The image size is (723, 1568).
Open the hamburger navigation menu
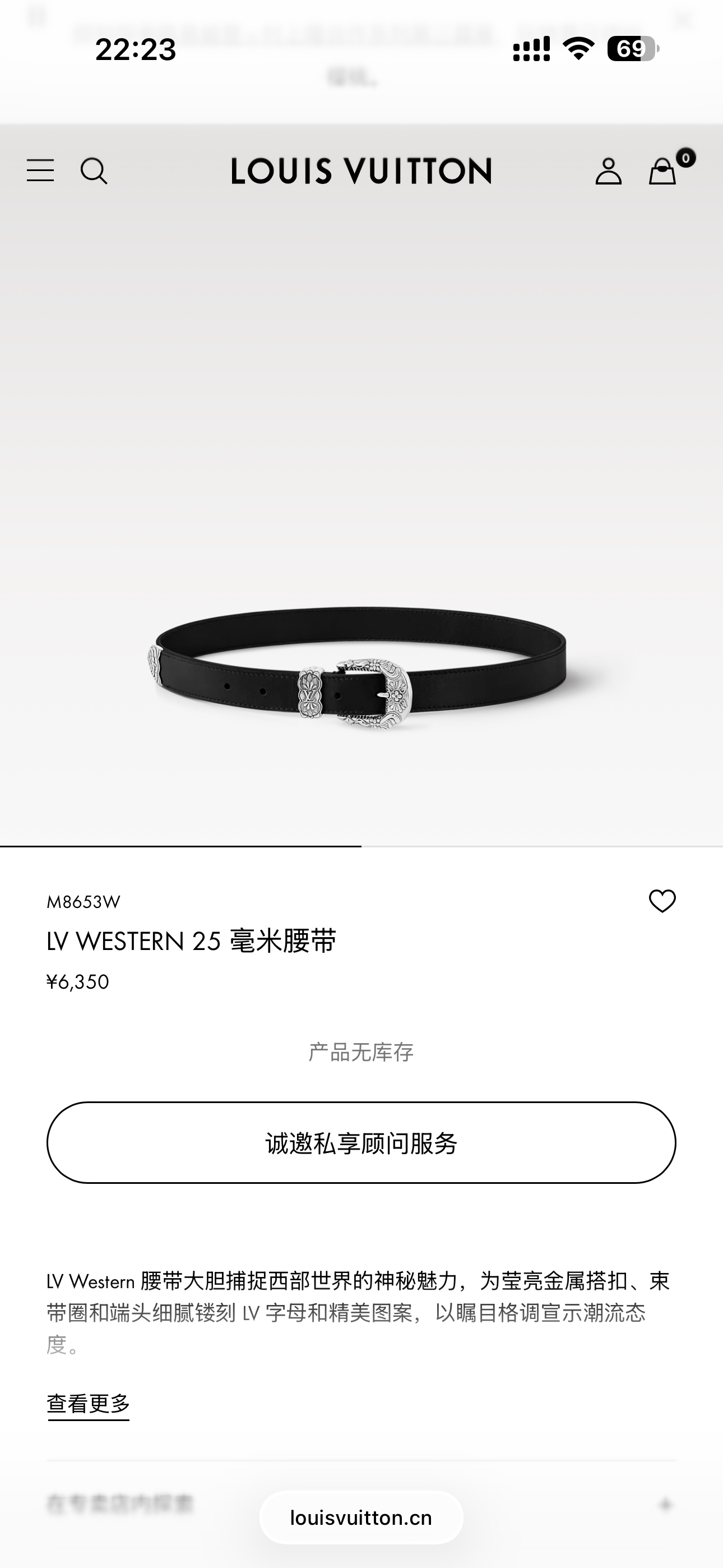[x=40, y=170]
